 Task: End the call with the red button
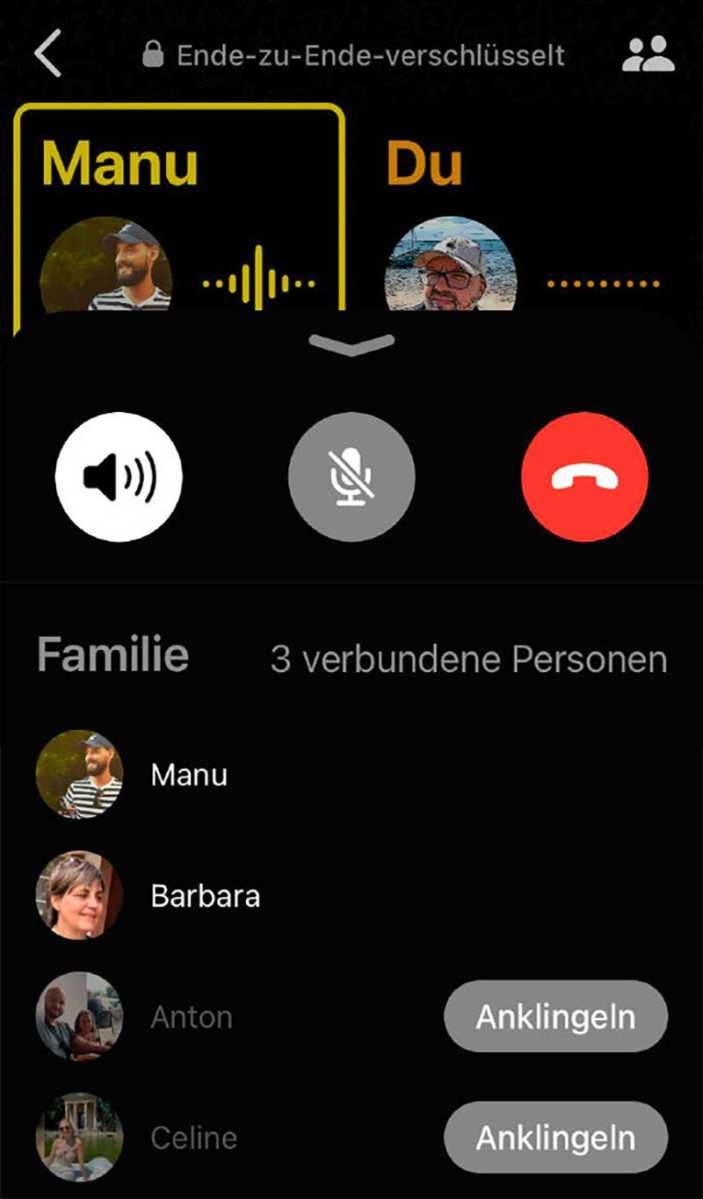[x=584, y=476]
